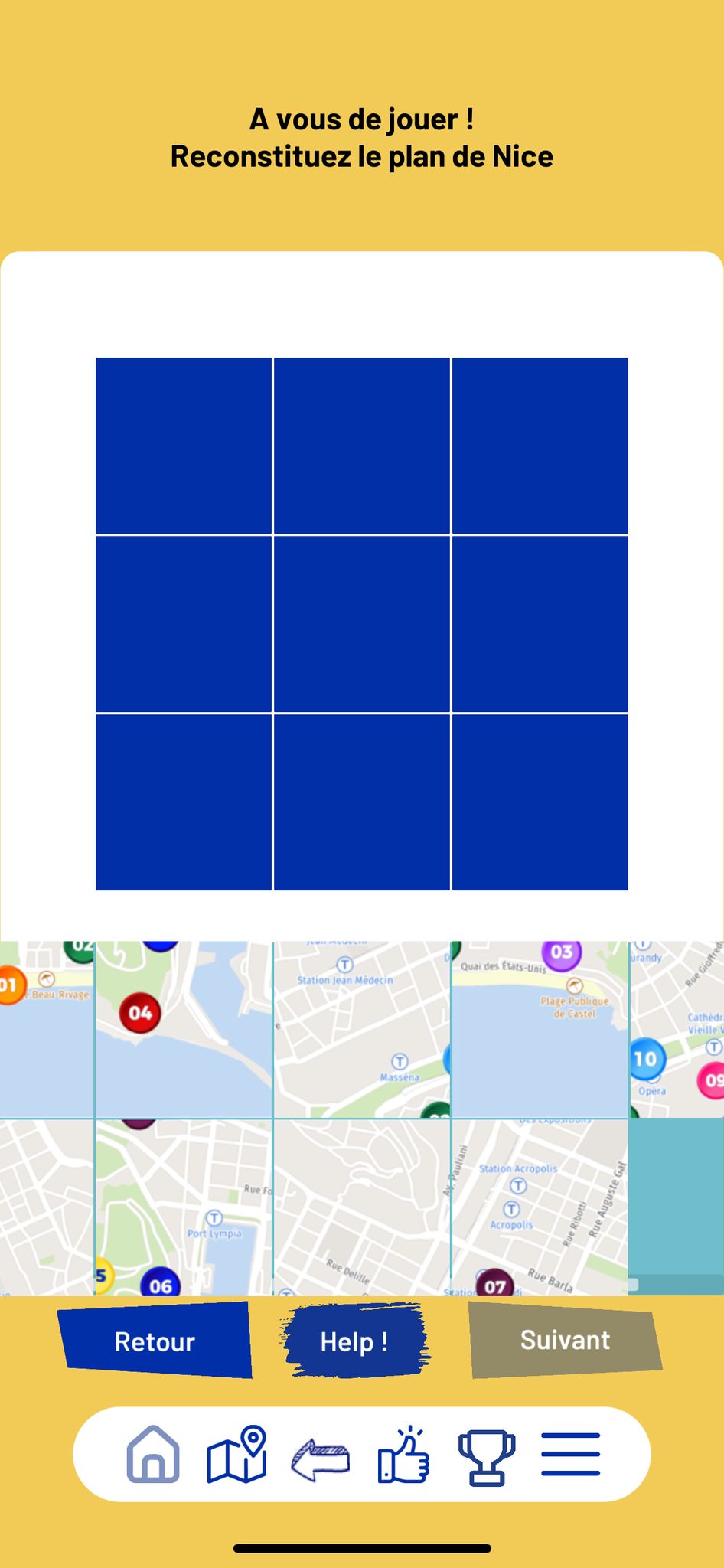The image size is (724, 1568).
Task: Choose the Station Acropolis map tile
Action: coord(540,1207)
